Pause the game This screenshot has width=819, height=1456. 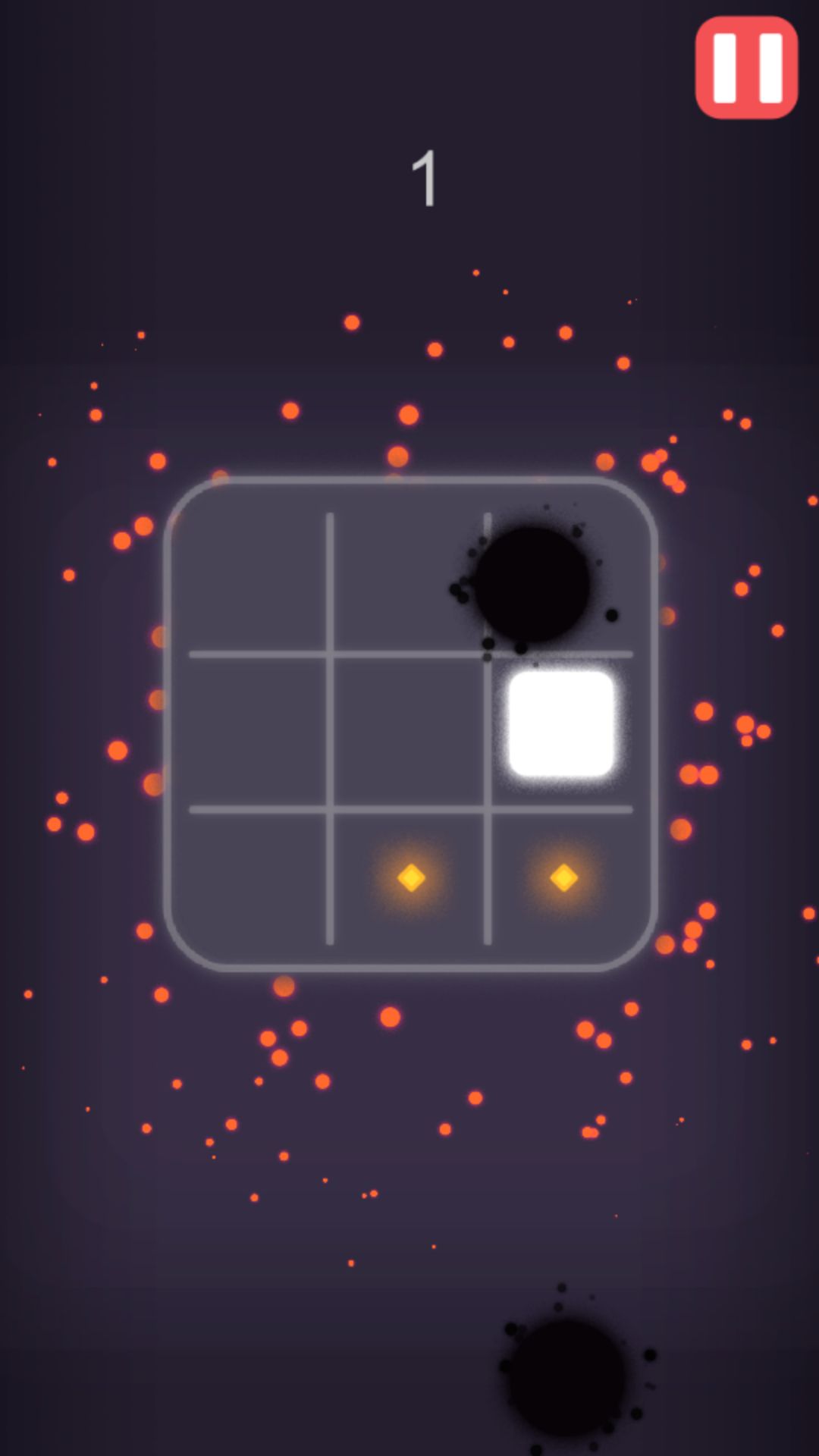(746, 67)
